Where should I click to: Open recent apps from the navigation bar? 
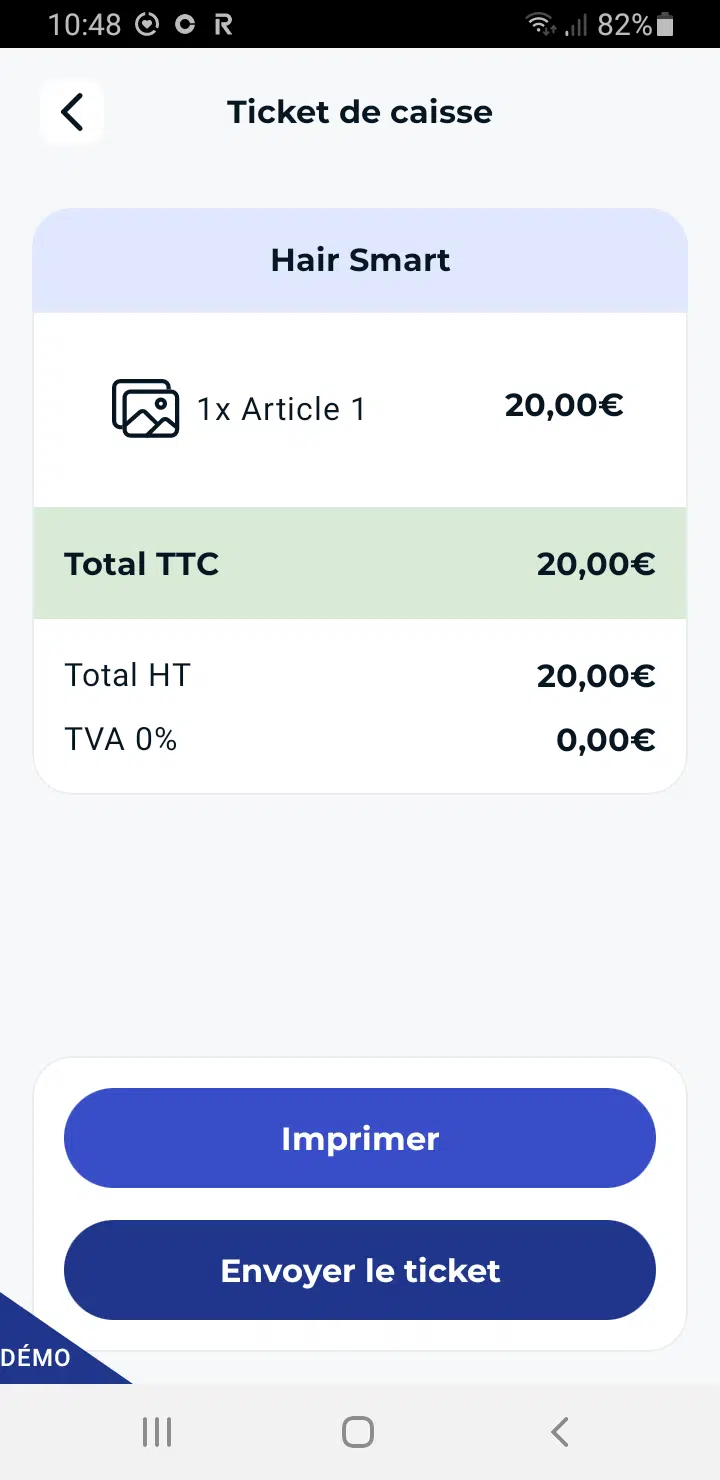pyautogui.click(x=157, y=1430)
